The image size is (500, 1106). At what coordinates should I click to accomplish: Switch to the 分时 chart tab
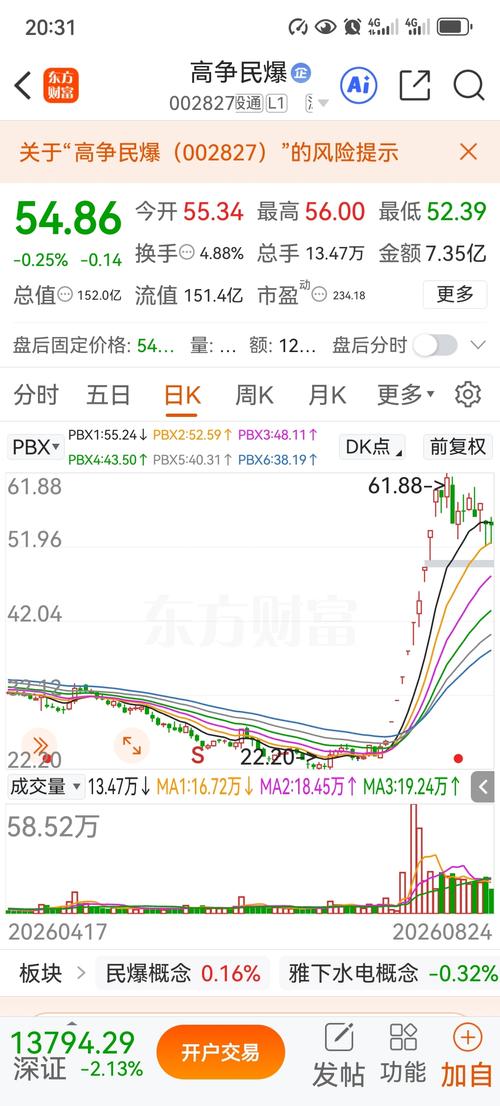point(36,395)
